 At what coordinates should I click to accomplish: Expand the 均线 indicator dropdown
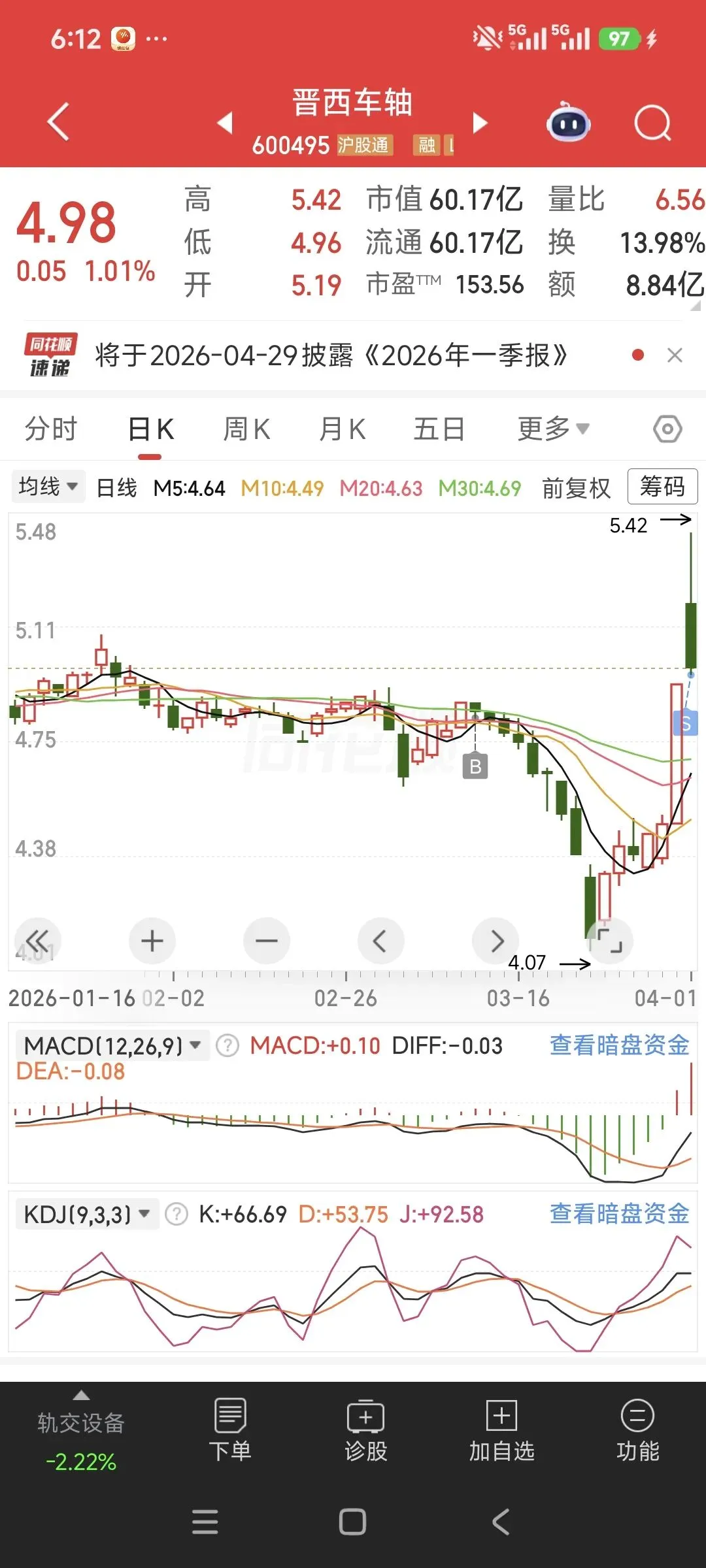point(48,487)
